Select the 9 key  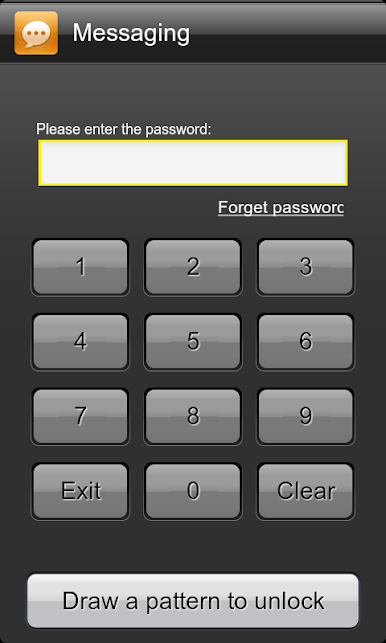click(x=306, y=416)
